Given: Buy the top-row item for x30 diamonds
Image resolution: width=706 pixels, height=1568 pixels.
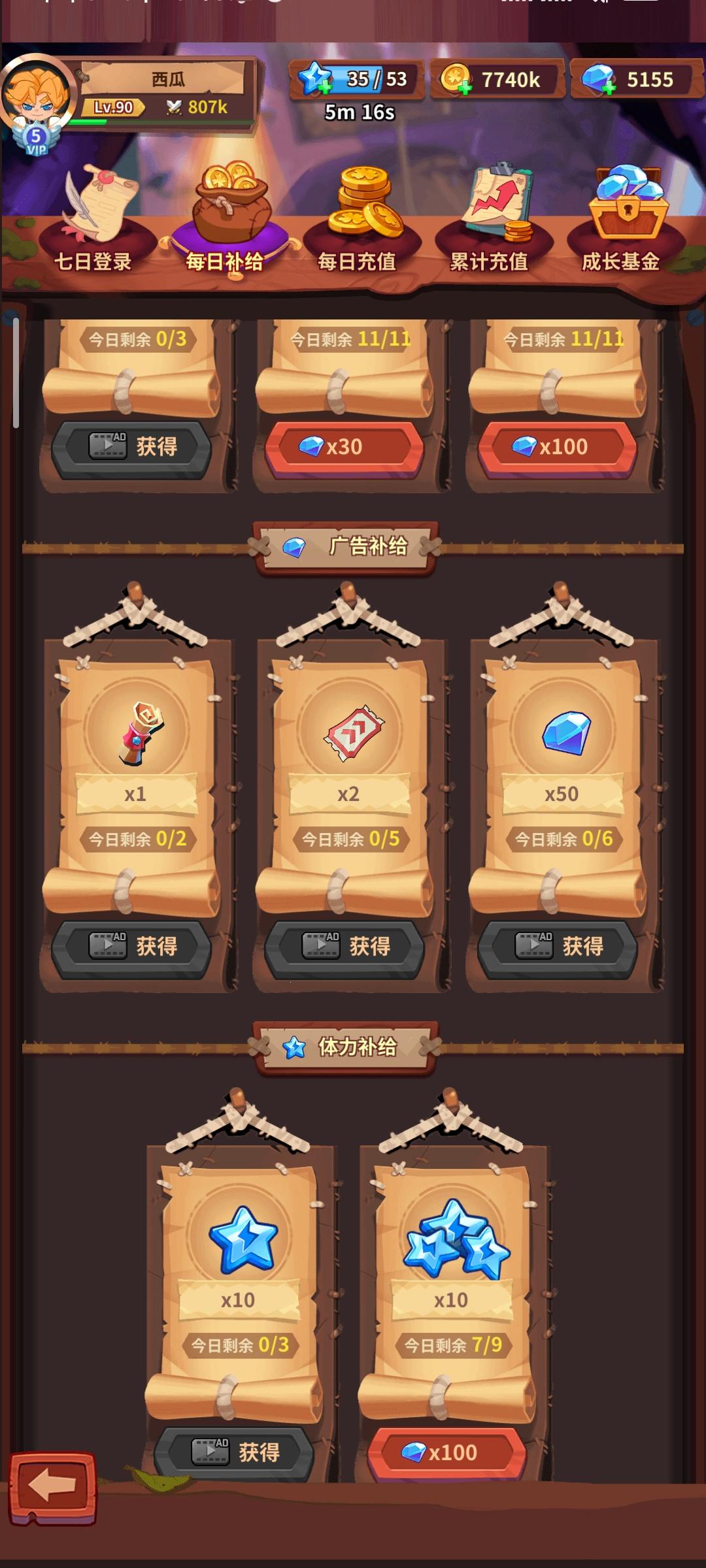Looking at the screenshot, I should [x=345, y=448].
